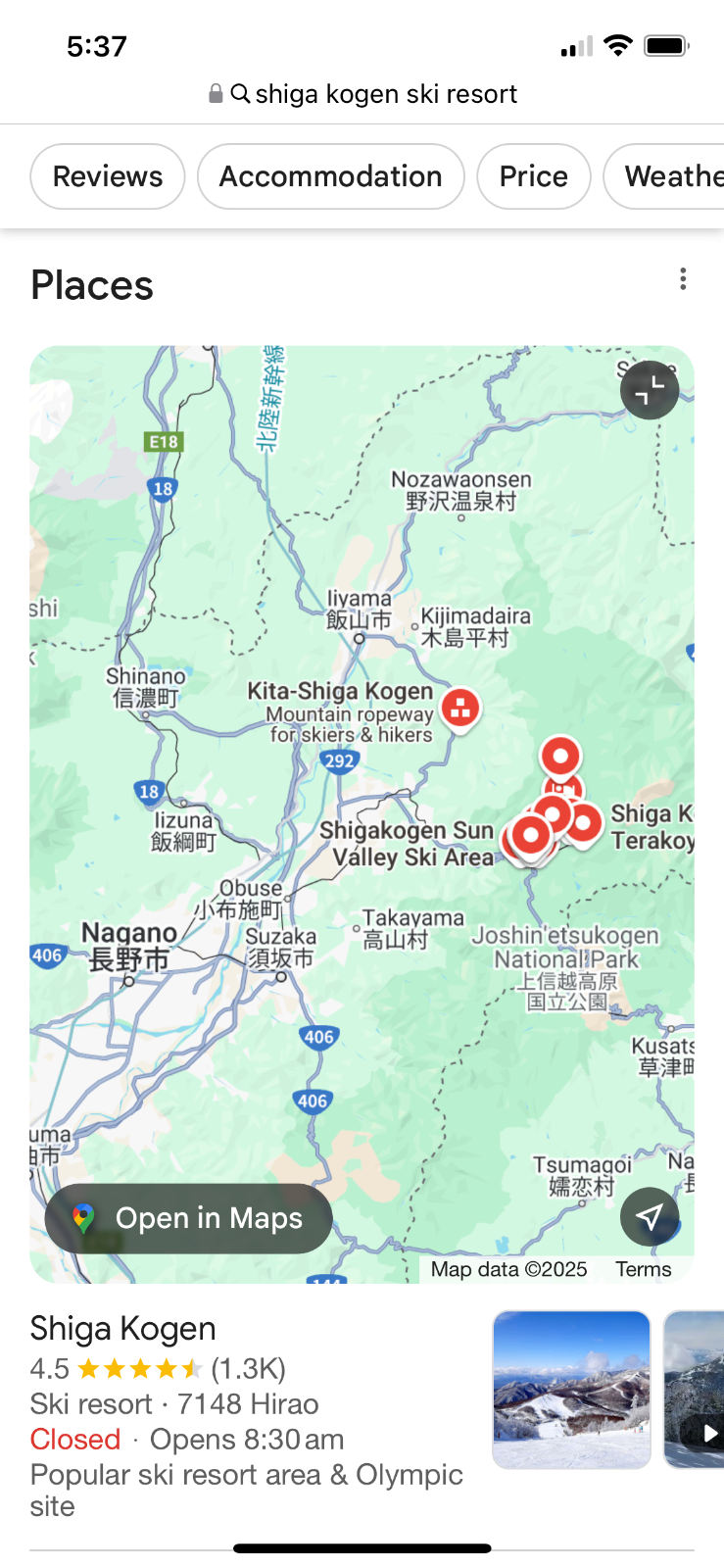Filter results by the Price chip
This screenshot has width=724, height=1568.
point(533,176)
